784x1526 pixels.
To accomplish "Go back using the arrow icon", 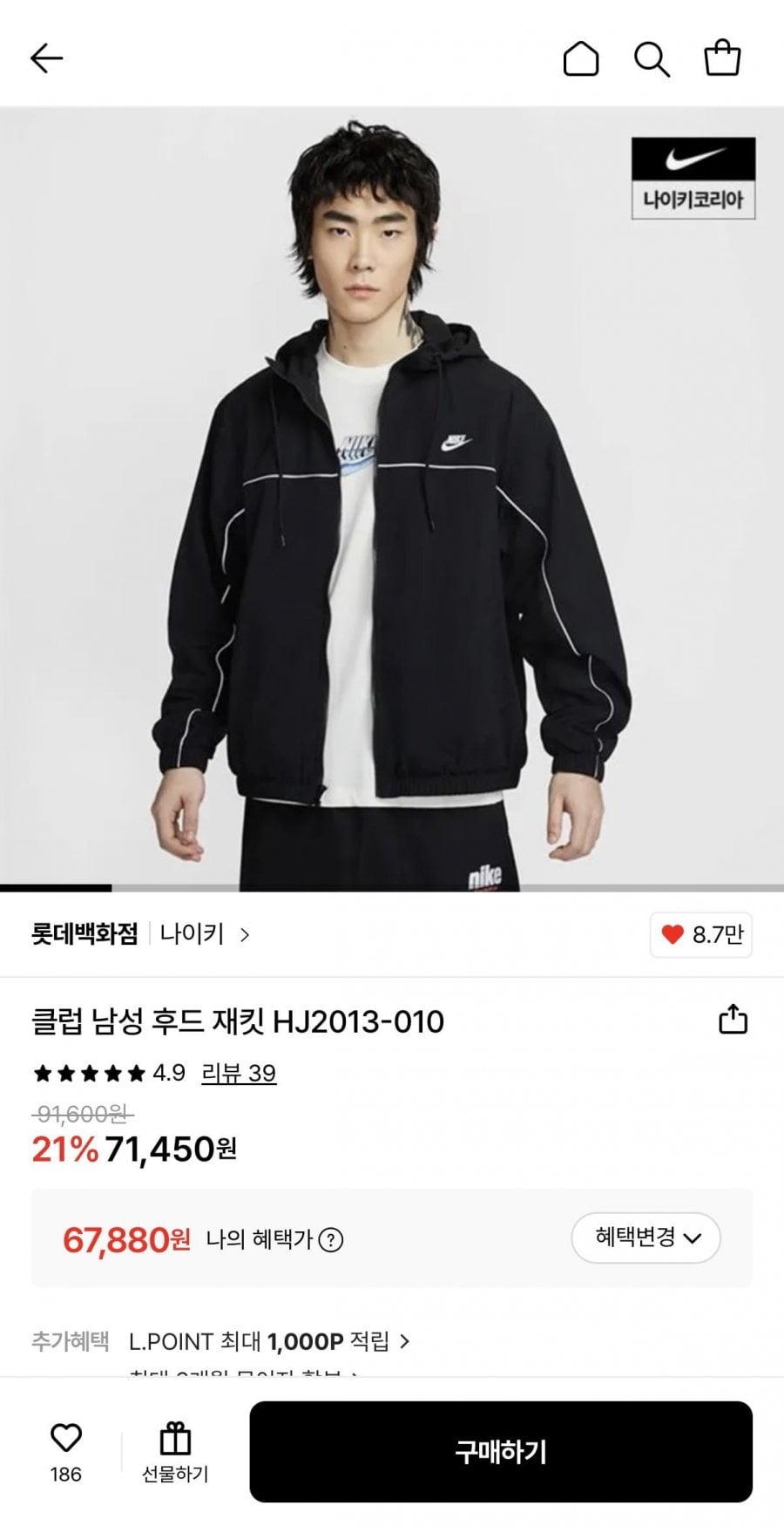I will tap(47, 58).
